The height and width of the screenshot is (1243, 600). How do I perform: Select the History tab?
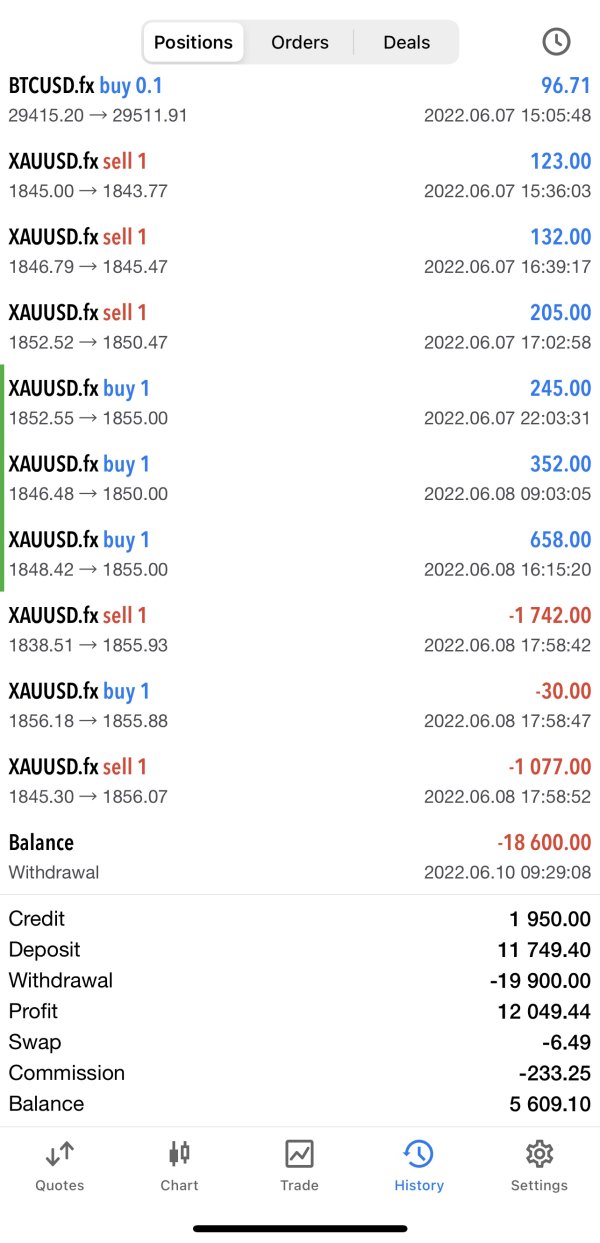419,1166
